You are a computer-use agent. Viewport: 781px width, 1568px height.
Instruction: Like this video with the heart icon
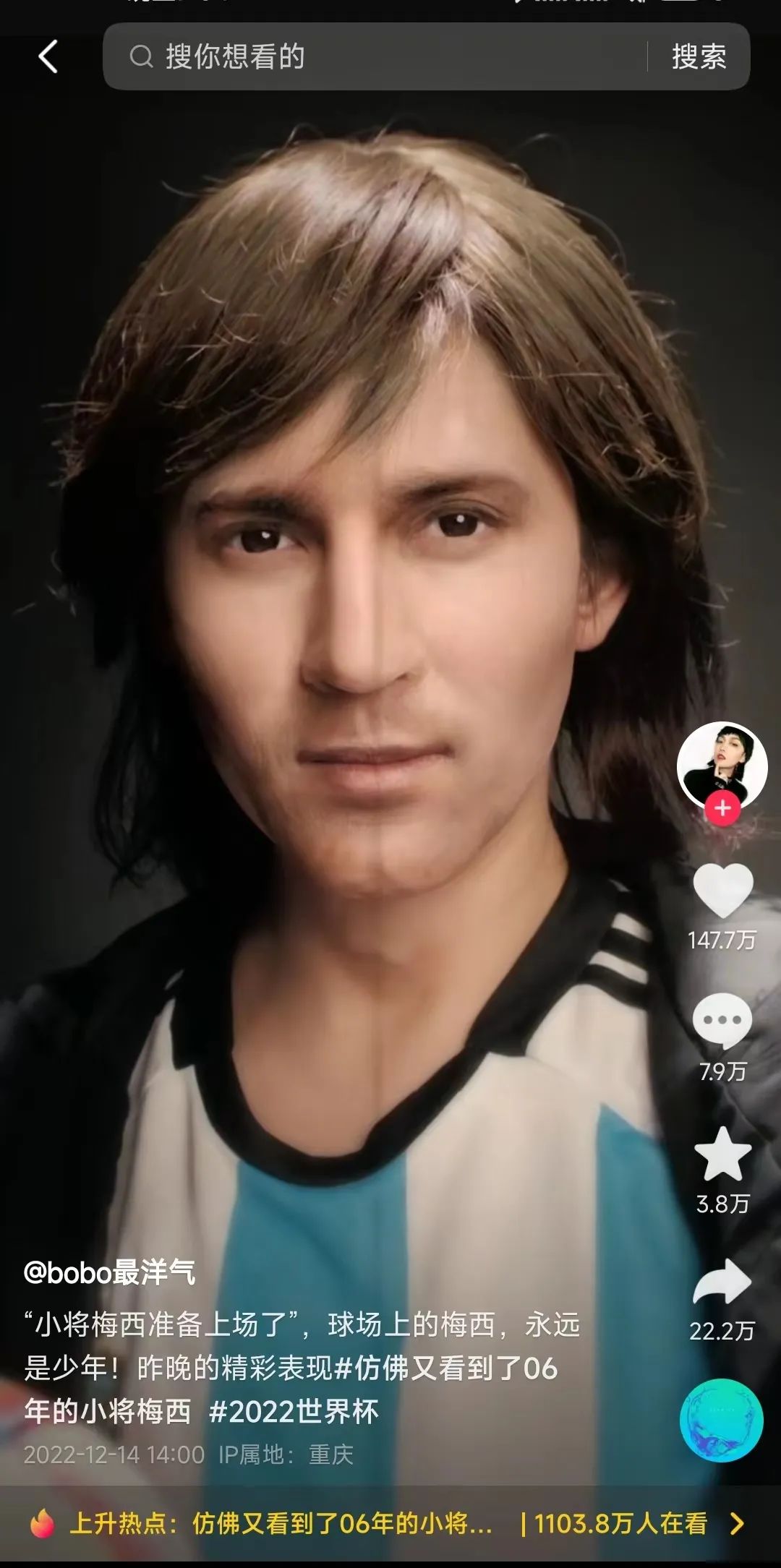point(722,891)
